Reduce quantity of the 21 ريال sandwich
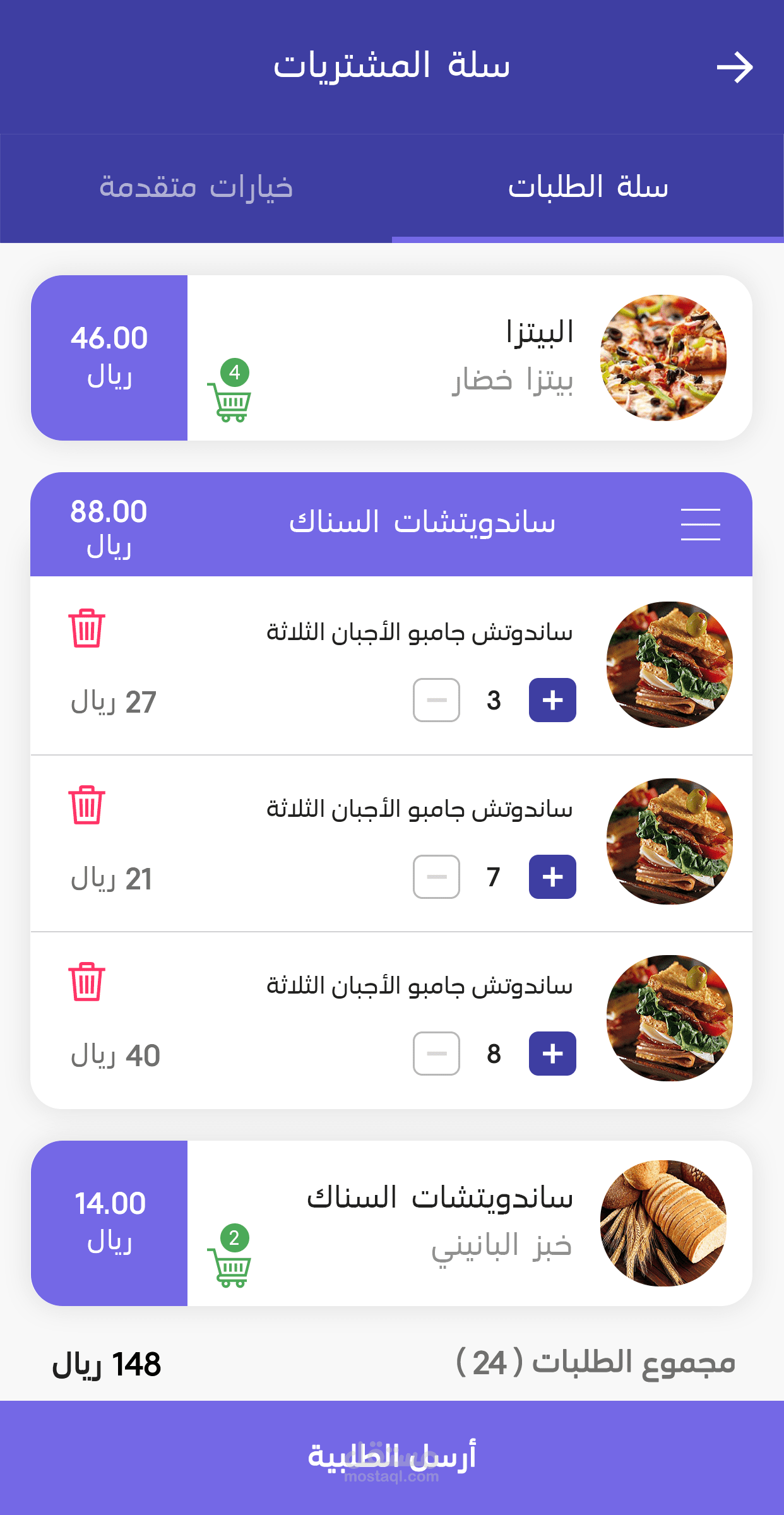The height and width of the screenshot is (1515, 784). [x=436, y=877]
